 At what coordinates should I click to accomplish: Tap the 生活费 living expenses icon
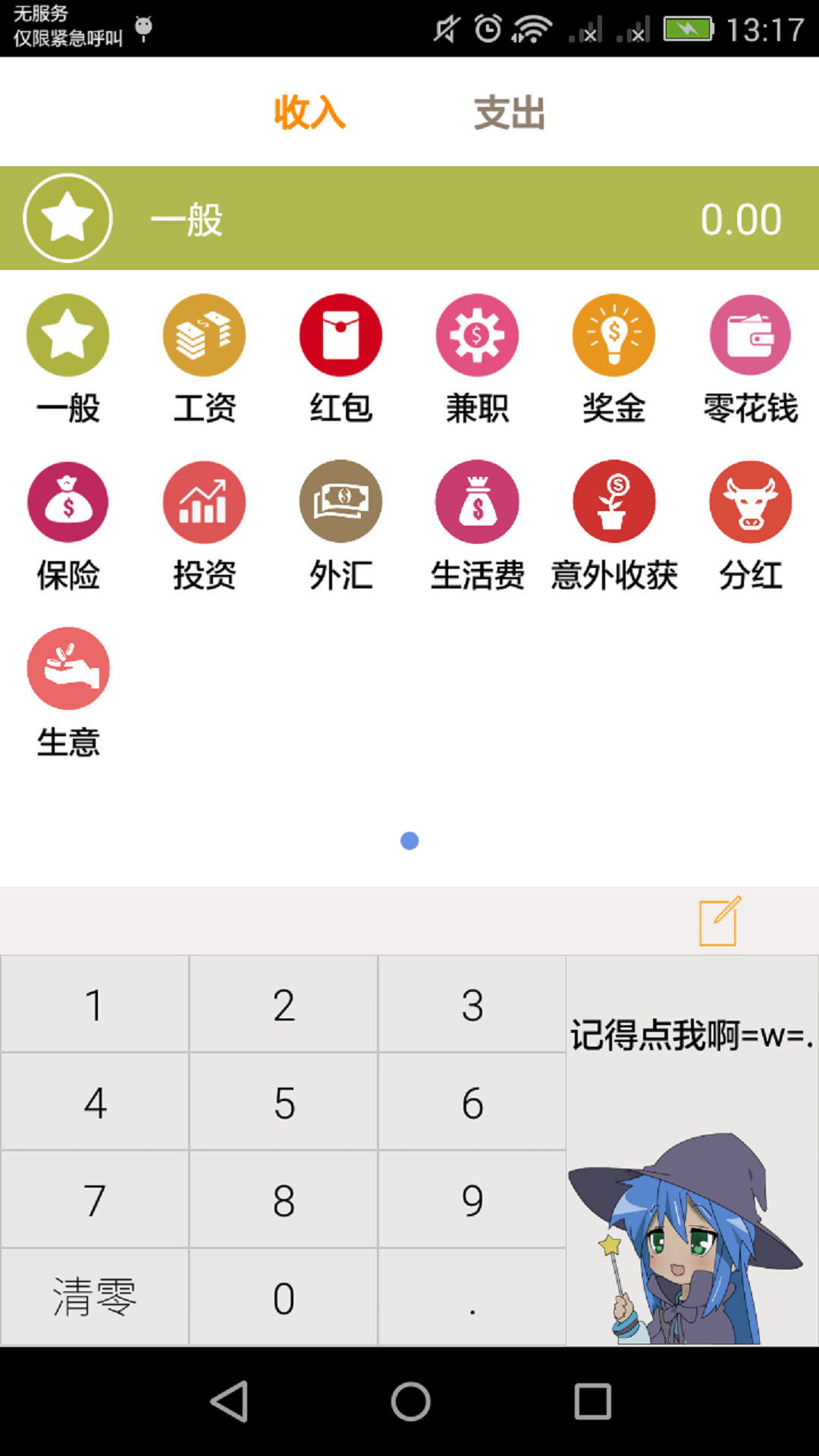pyautogui.click(x=476, y=502)
